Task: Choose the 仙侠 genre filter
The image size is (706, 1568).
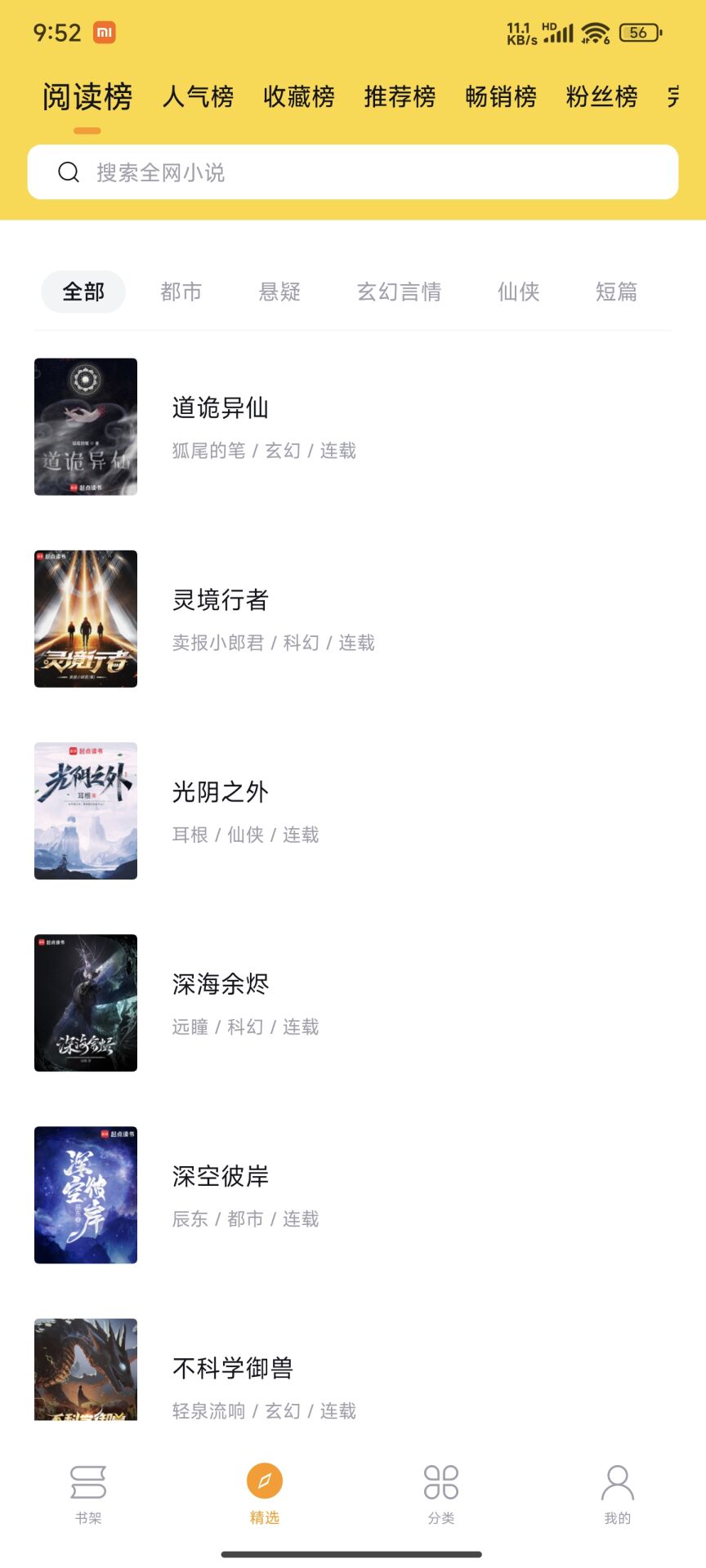Action: pos(518,292)
